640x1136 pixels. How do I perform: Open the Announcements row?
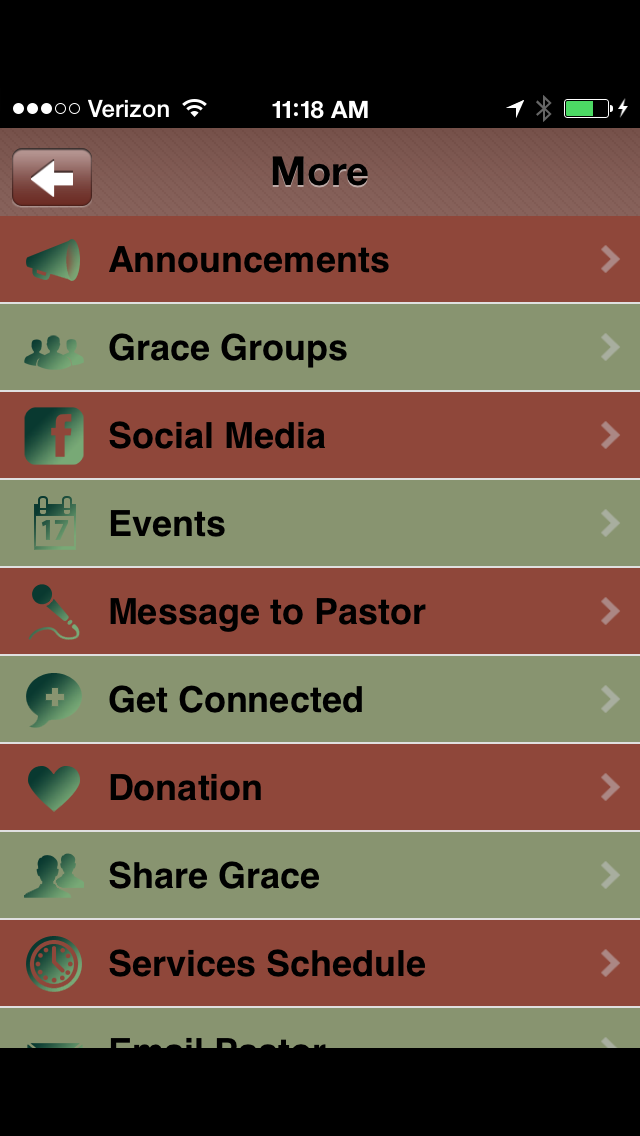320,259
